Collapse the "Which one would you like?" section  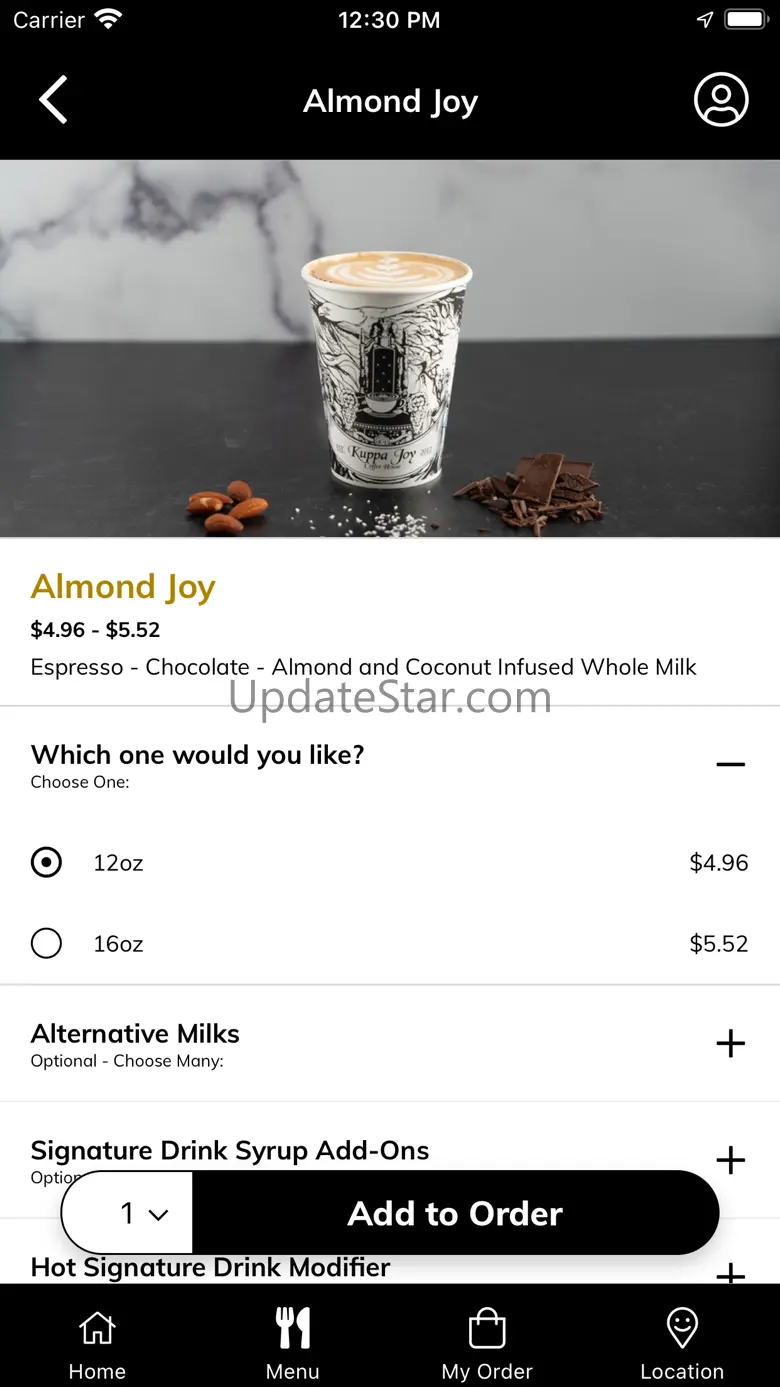[x=730, y=765]
